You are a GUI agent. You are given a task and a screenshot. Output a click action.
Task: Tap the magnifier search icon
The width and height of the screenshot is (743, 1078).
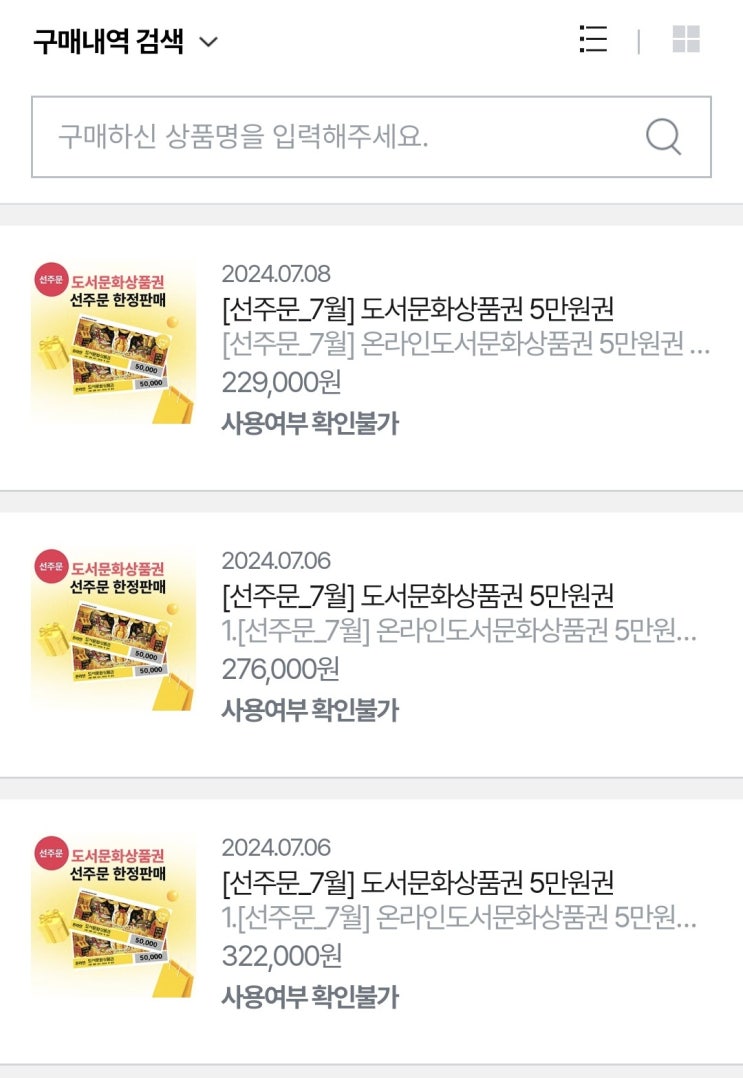pos(663,136)
